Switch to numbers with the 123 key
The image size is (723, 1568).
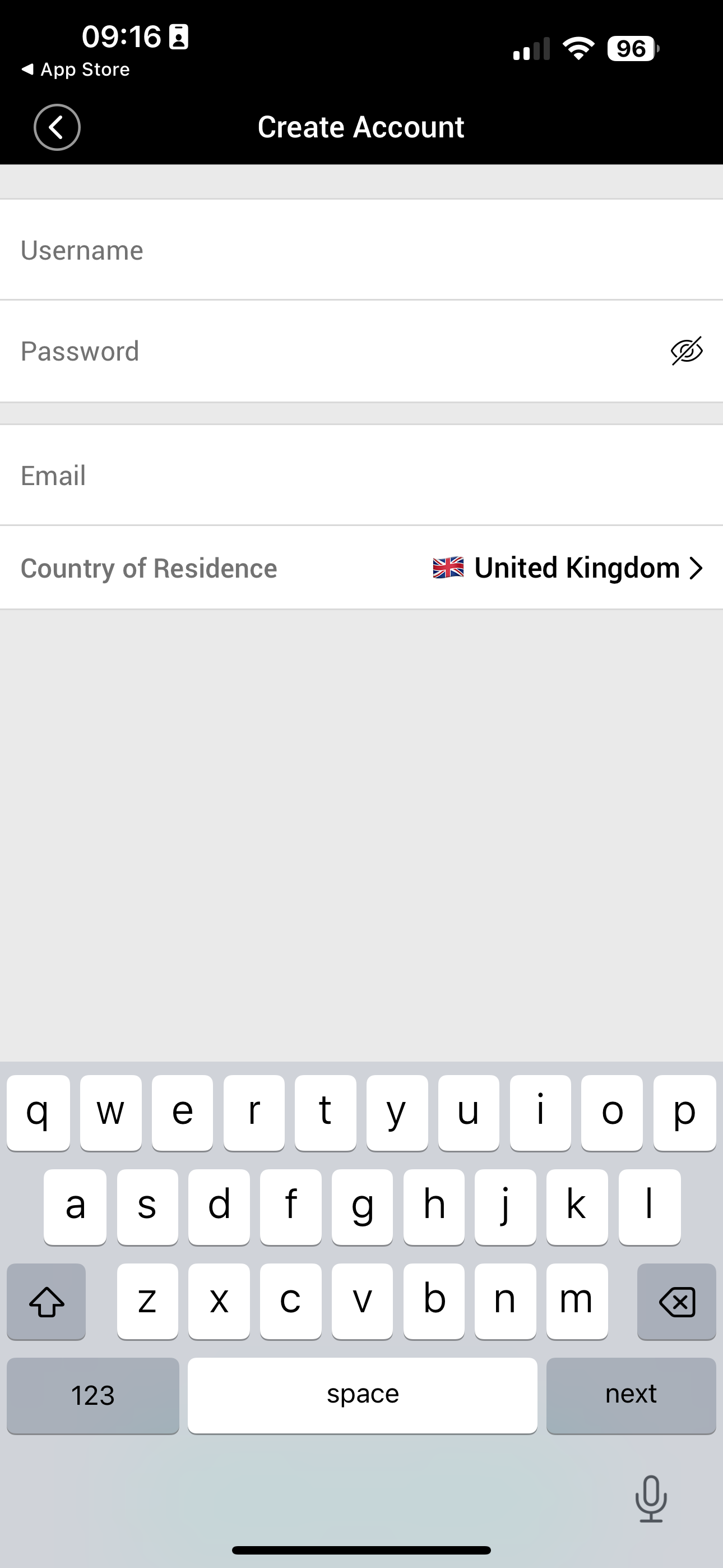coord(92,1395)
